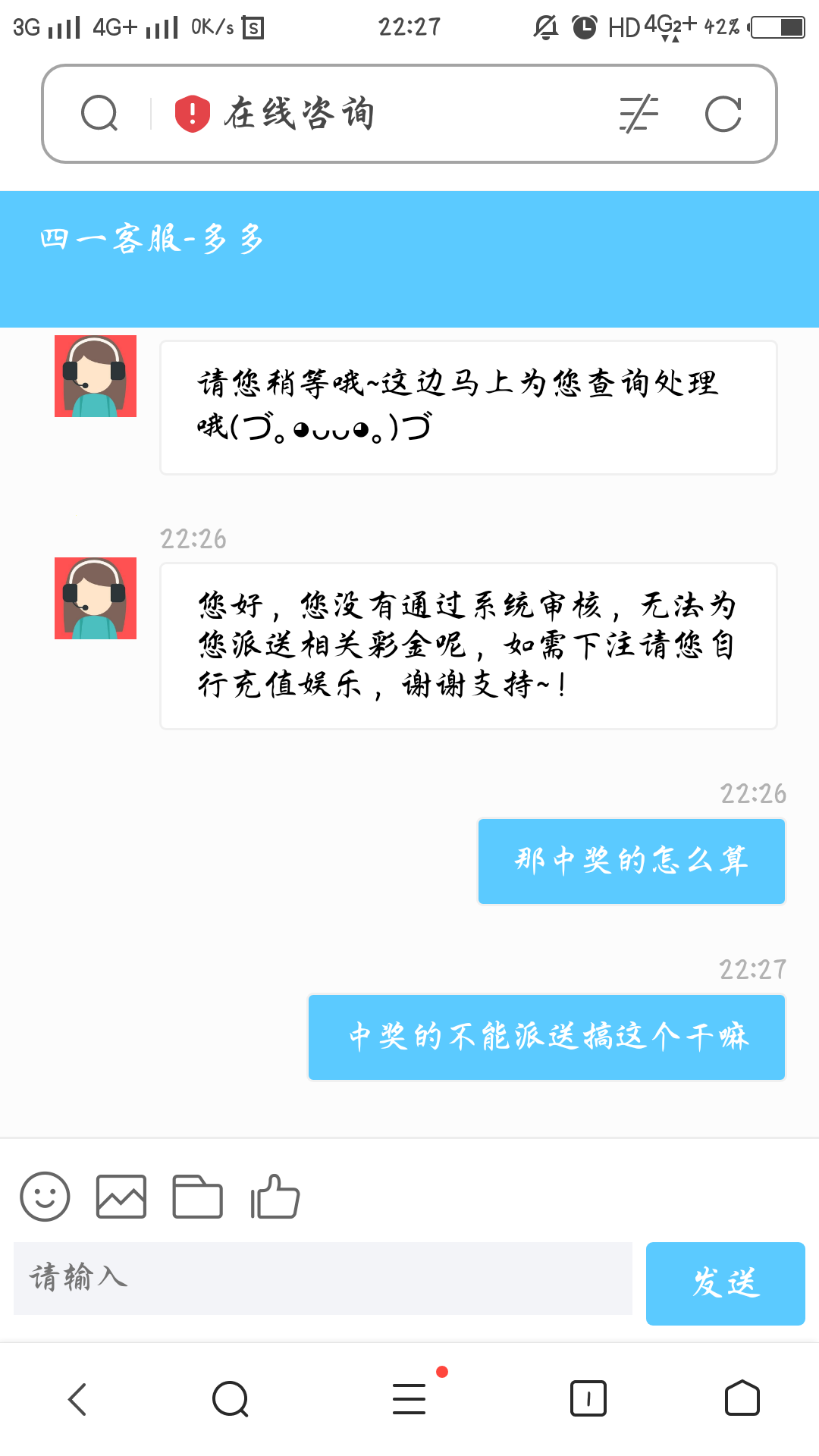The width and height of the screenshot is (819, 1456).
Task: Open the menu with red notification dot
Action: 409,1399
